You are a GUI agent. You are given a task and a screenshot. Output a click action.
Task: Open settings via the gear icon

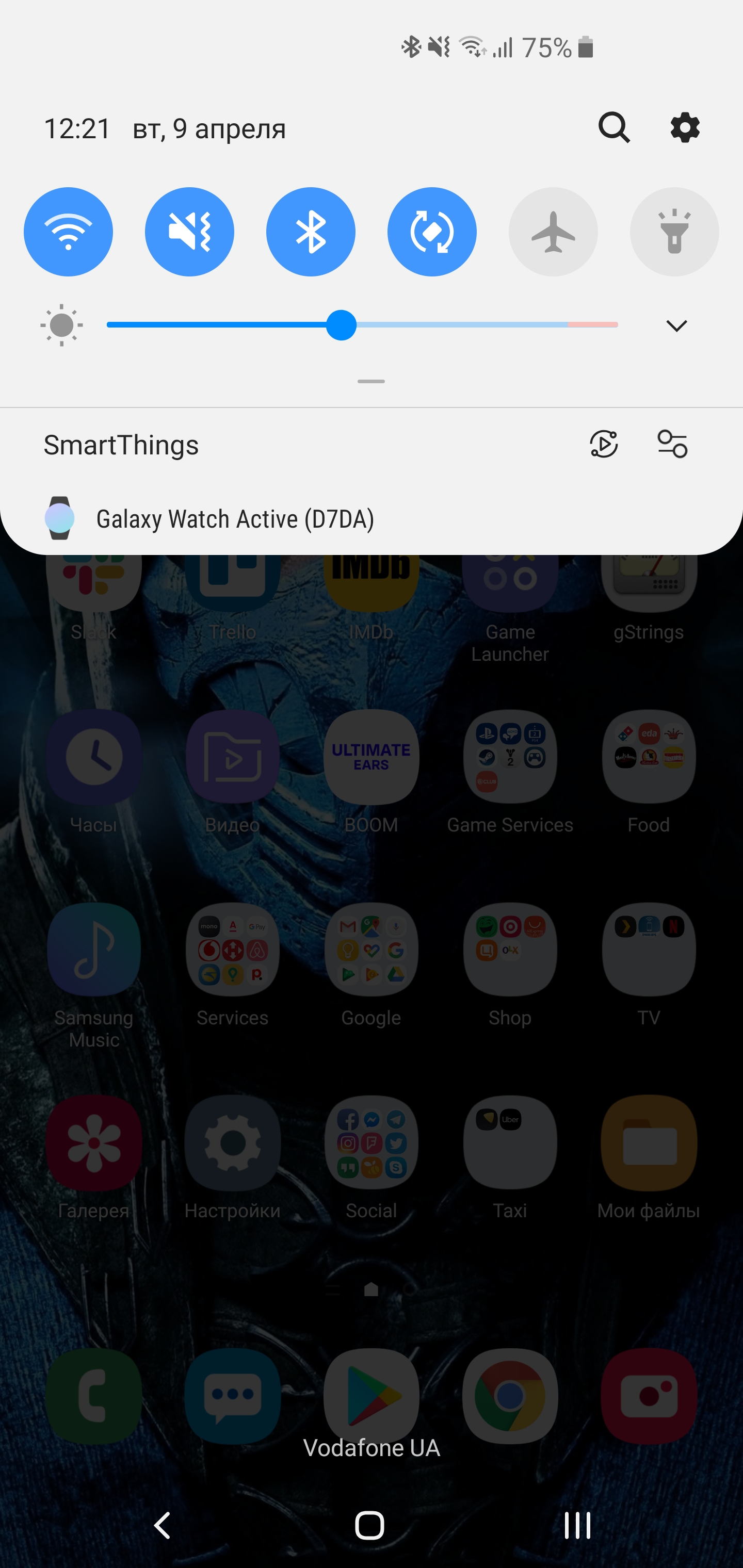(x=685, y=128)
